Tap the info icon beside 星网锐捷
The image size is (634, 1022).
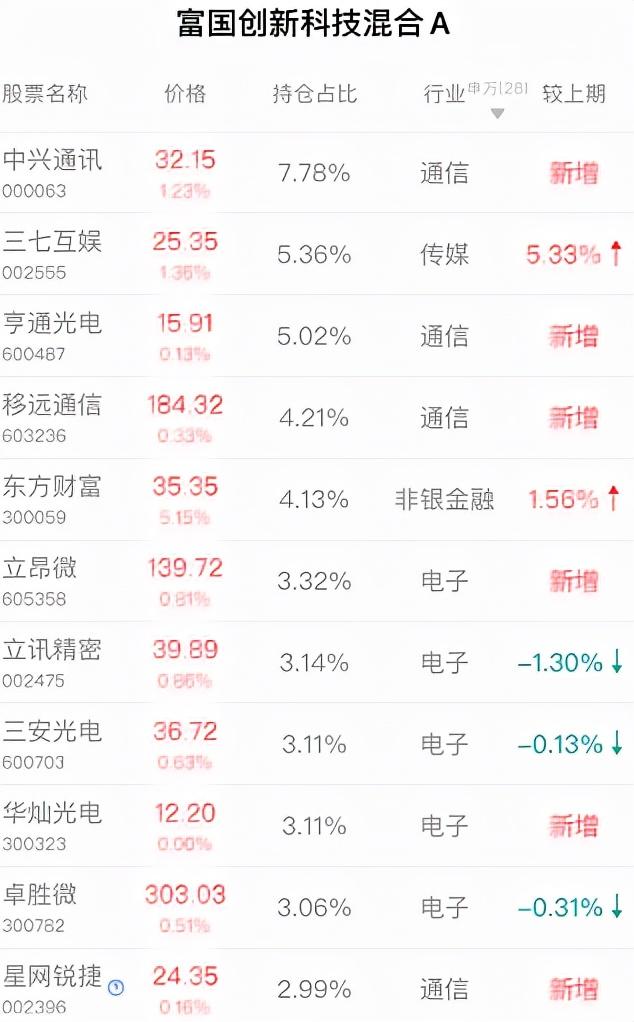116,987
